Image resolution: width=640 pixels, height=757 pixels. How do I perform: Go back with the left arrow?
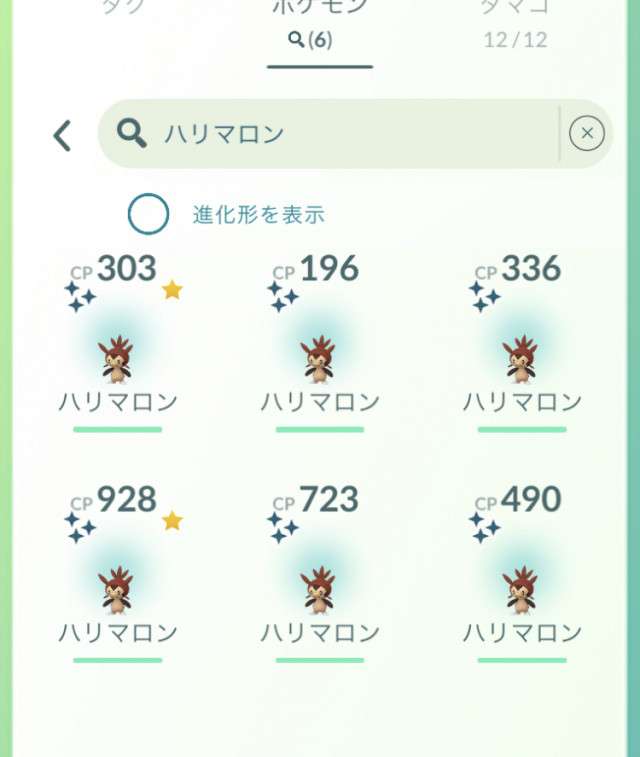point(63,135)
